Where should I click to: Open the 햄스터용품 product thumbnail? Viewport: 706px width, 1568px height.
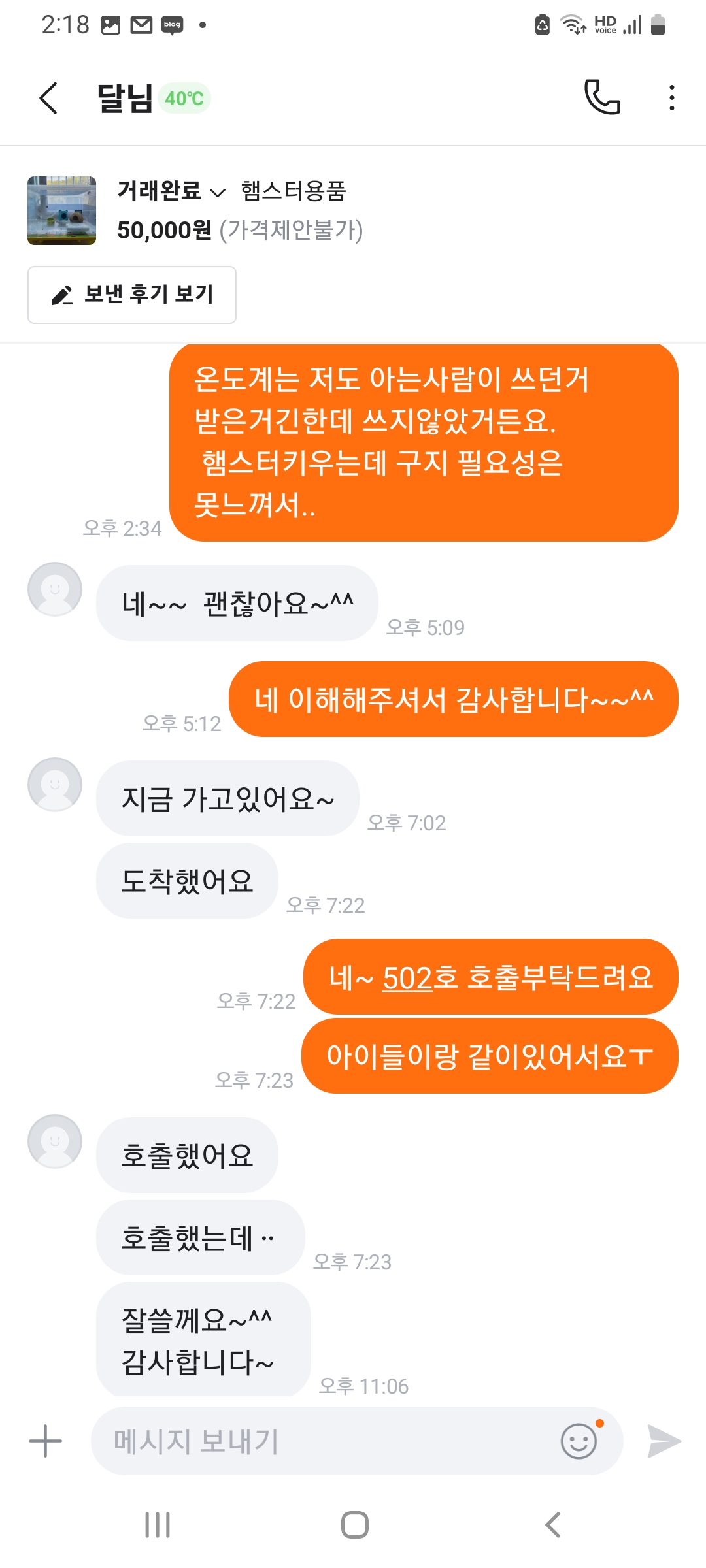tap(62, 210)
